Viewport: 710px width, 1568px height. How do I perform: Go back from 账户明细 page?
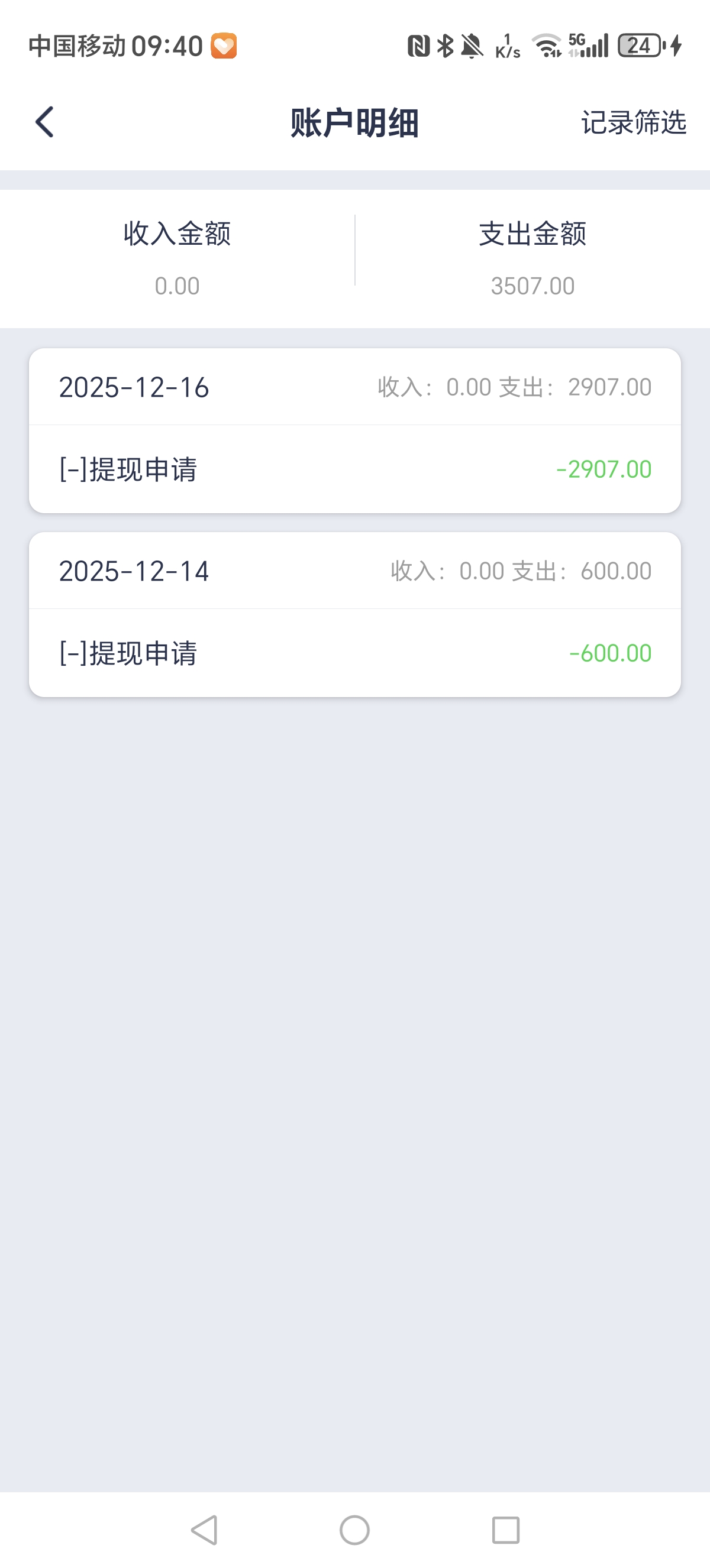point(44,122)
